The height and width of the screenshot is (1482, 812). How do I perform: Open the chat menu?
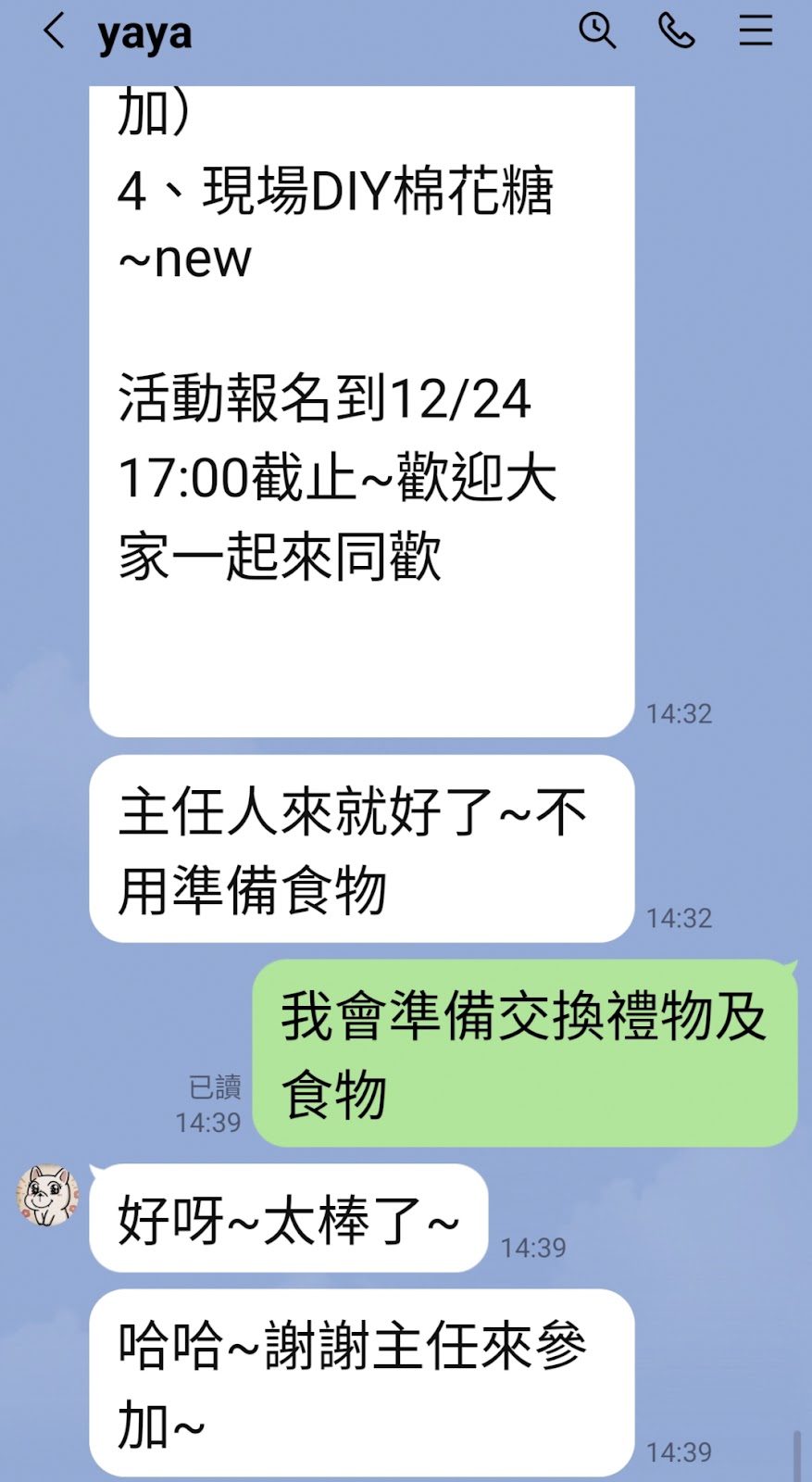(756, 31)
